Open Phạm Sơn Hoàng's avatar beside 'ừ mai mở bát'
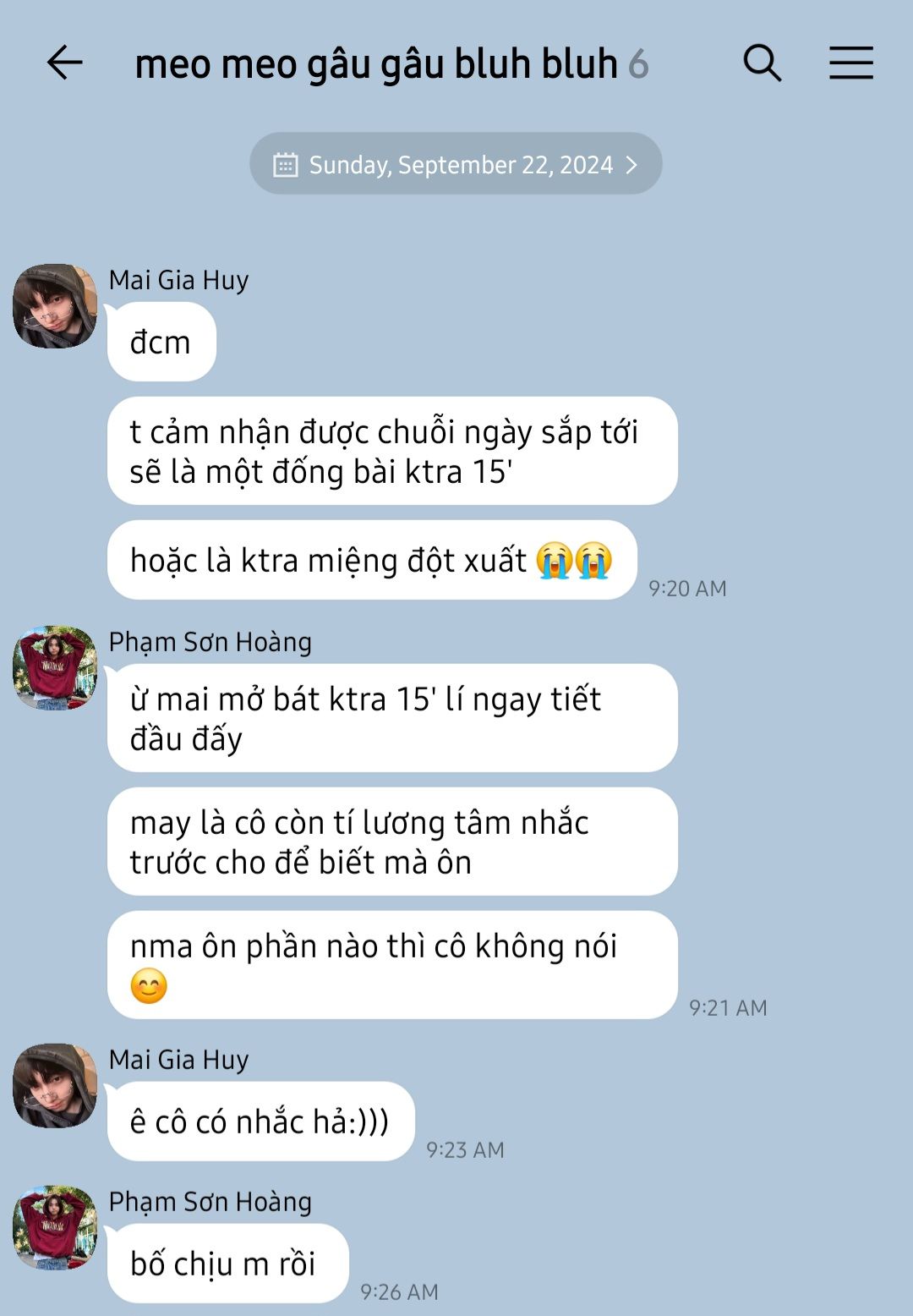 click(55, 668)
